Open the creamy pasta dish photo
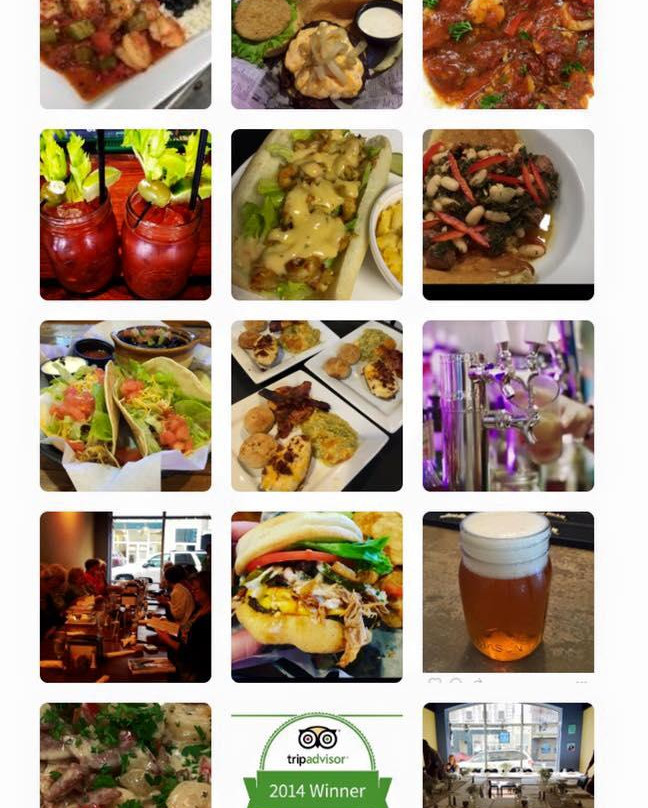The width and height of the screenshot is (648, 808). (125, 757)
